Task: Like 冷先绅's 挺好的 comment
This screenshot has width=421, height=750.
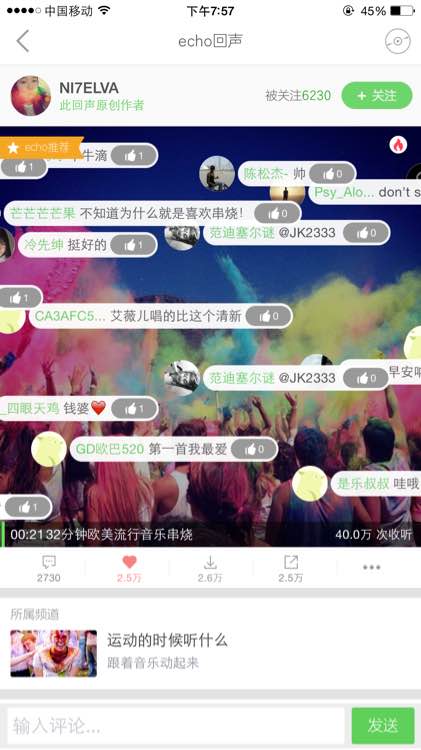Action: tap(133, 245)
